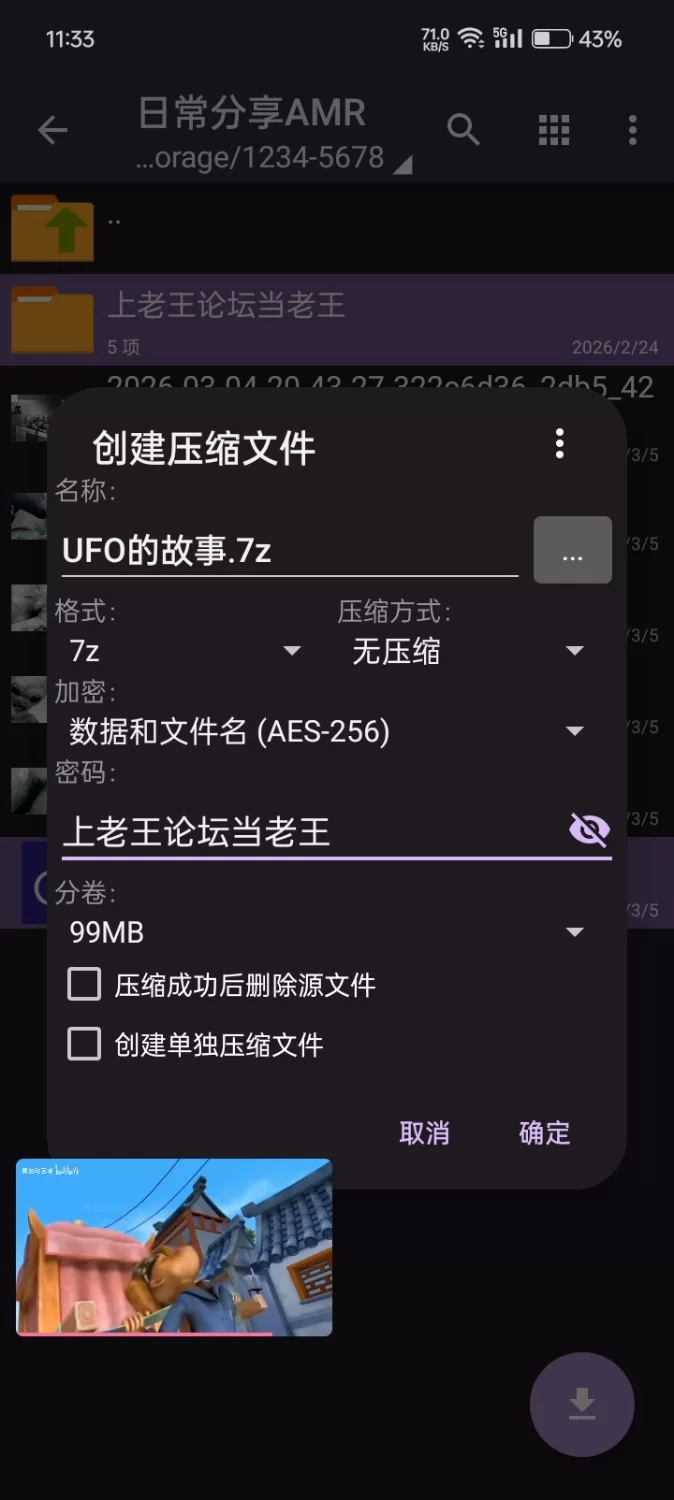
Task: Check 创建单独压缩文件 option
Action: click(x=85, y=1045)
